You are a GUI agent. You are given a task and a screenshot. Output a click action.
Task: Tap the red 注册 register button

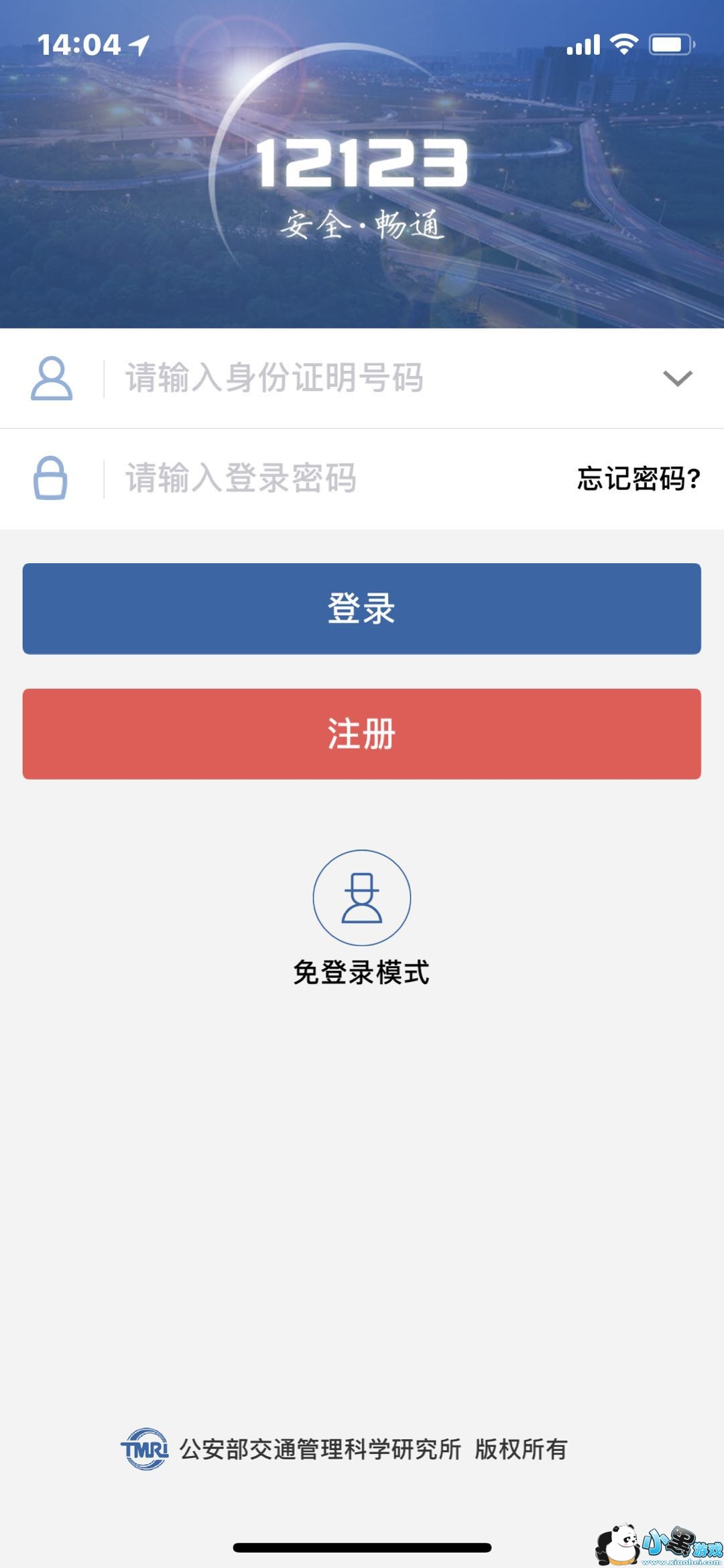click(x=362, y=734)
